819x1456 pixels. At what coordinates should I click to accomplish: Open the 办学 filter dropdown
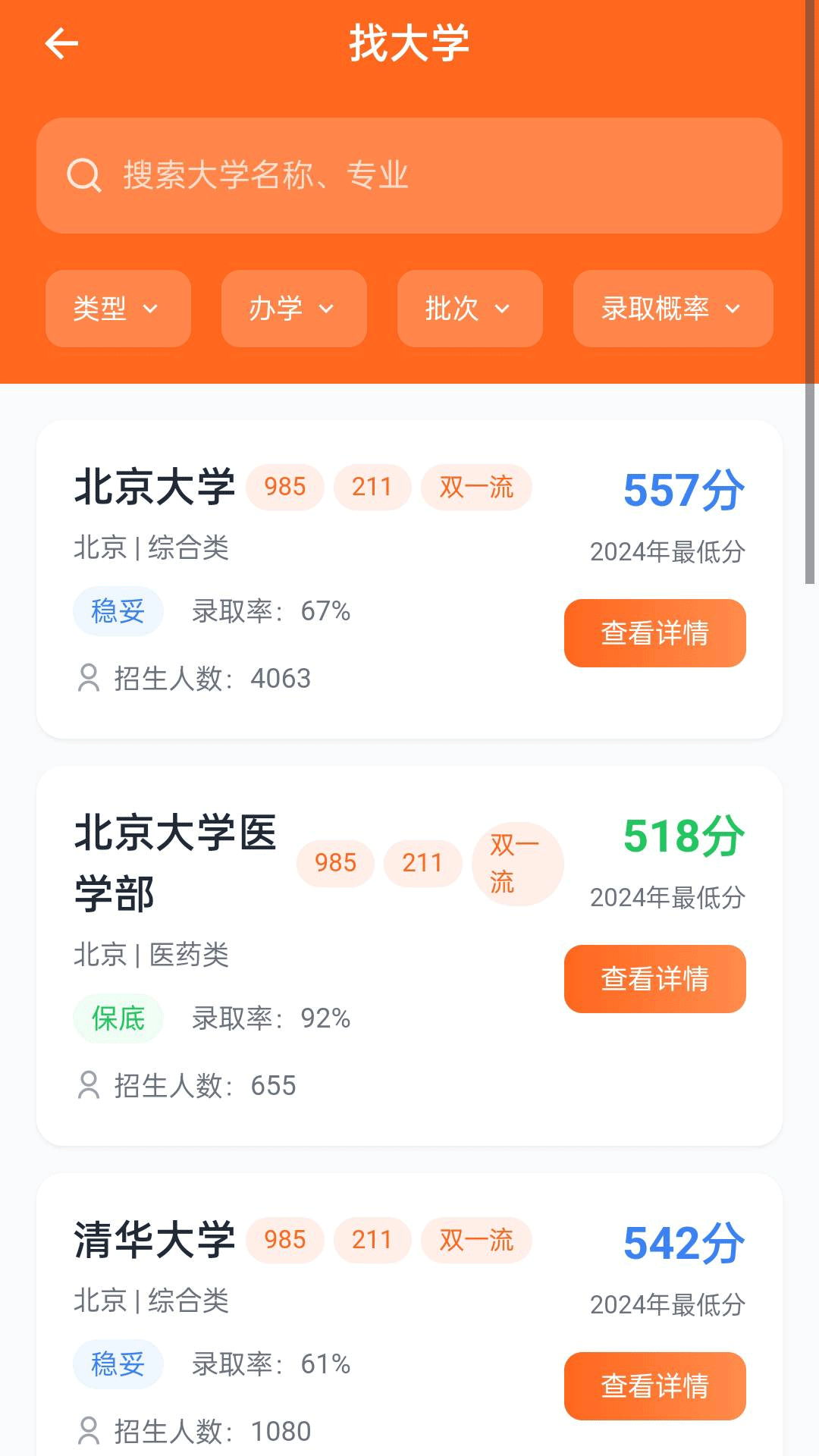coord(293,309)
